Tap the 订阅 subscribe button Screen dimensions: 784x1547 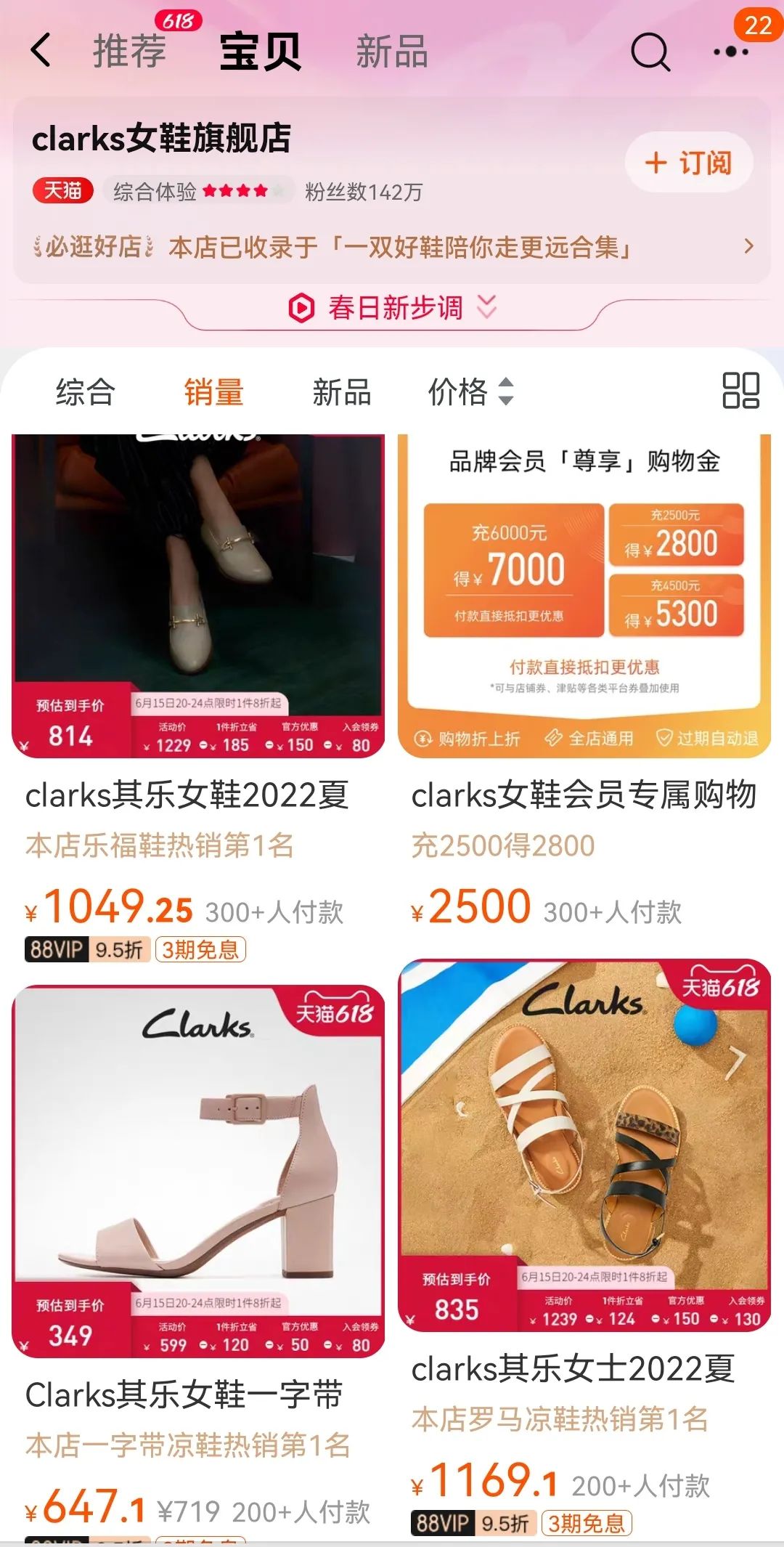(x=687, y=161)
